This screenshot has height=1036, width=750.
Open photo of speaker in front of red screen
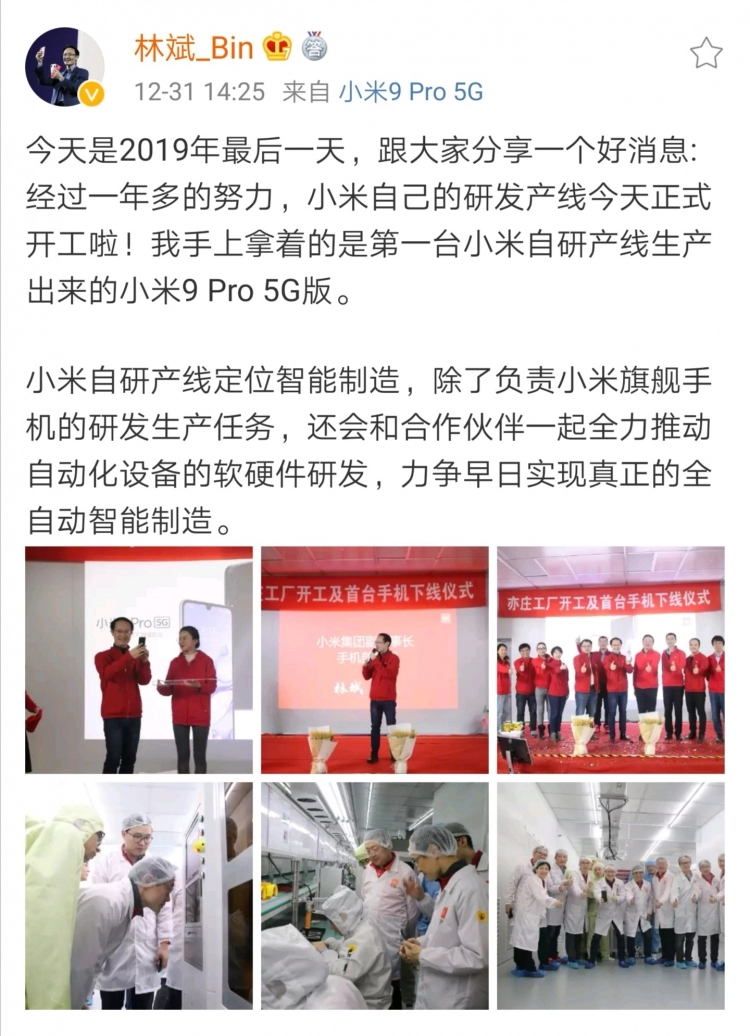click(x=375, y=660)
